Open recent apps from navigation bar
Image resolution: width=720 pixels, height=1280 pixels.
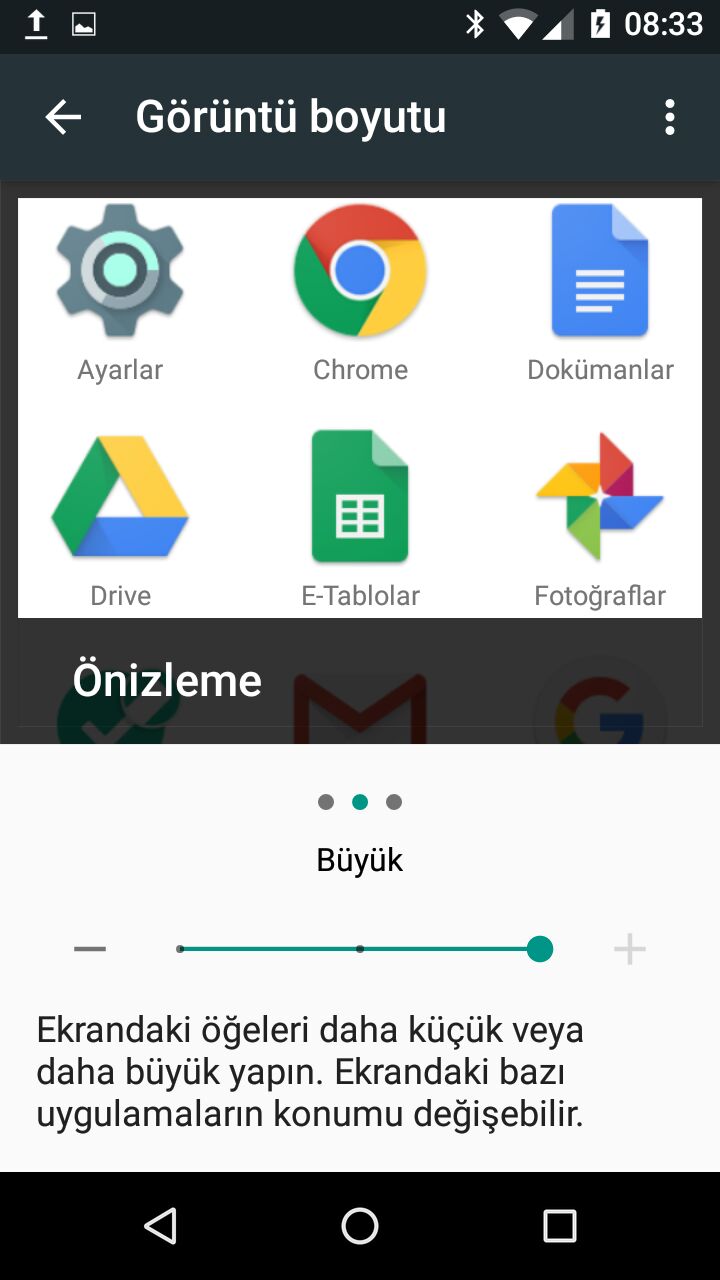click(x=560, y=1225)
